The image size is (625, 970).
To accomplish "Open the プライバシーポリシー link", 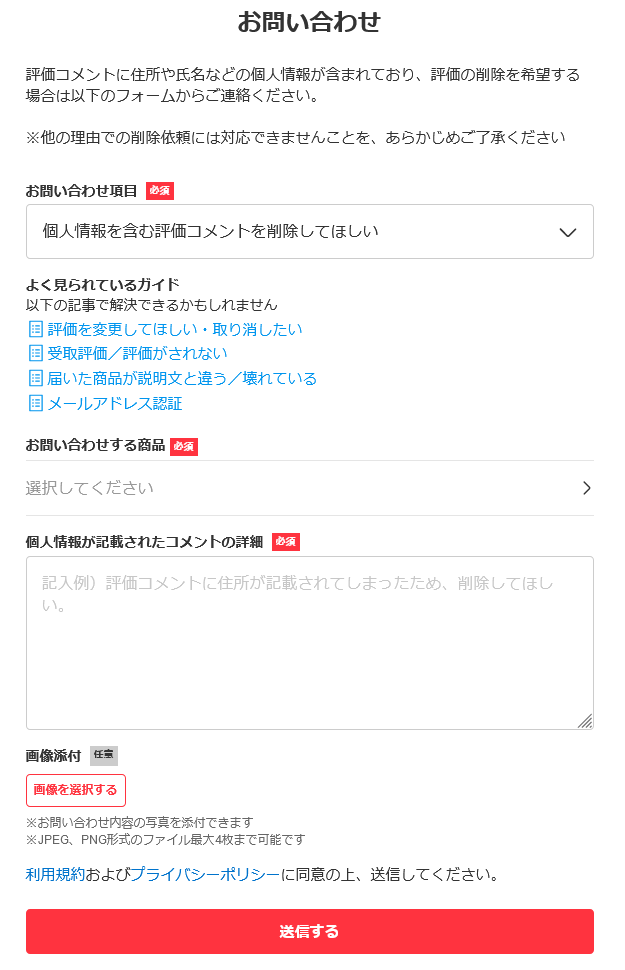I will coord(205,875).
